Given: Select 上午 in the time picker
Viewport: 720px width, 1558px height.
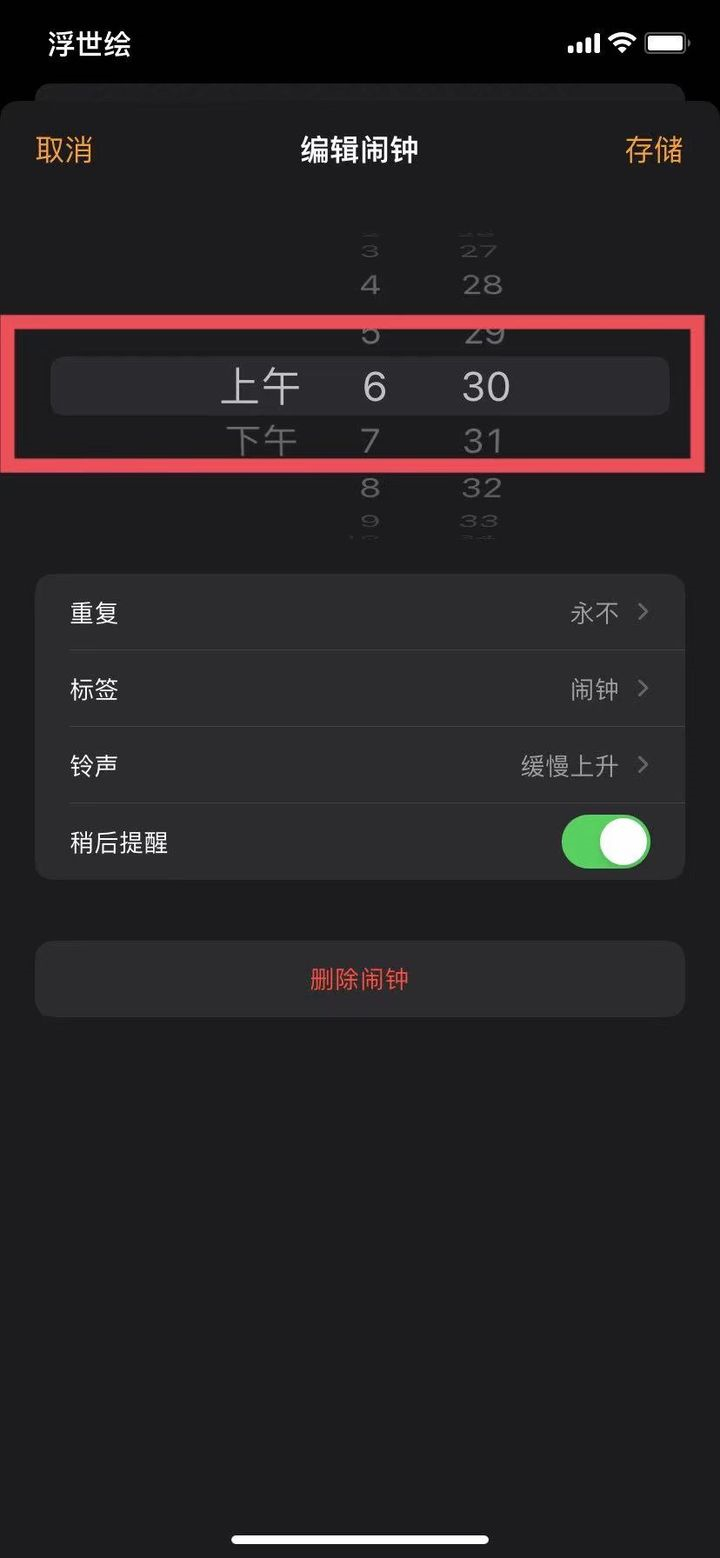Looking at the screenshot, I should (x=262, y=386).
